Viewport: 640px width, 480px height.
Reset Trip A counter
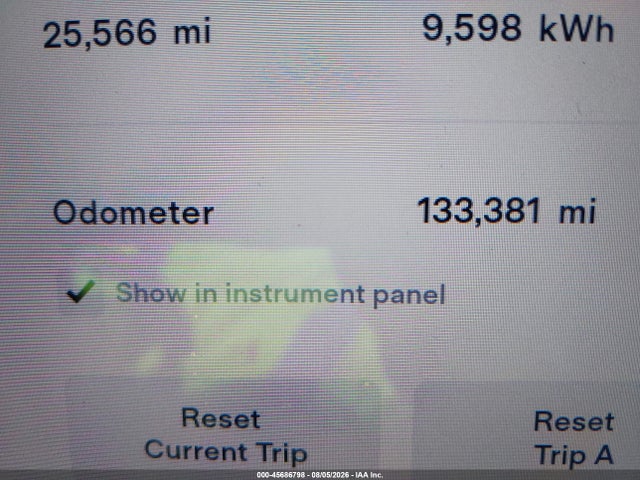coord(574,438)
